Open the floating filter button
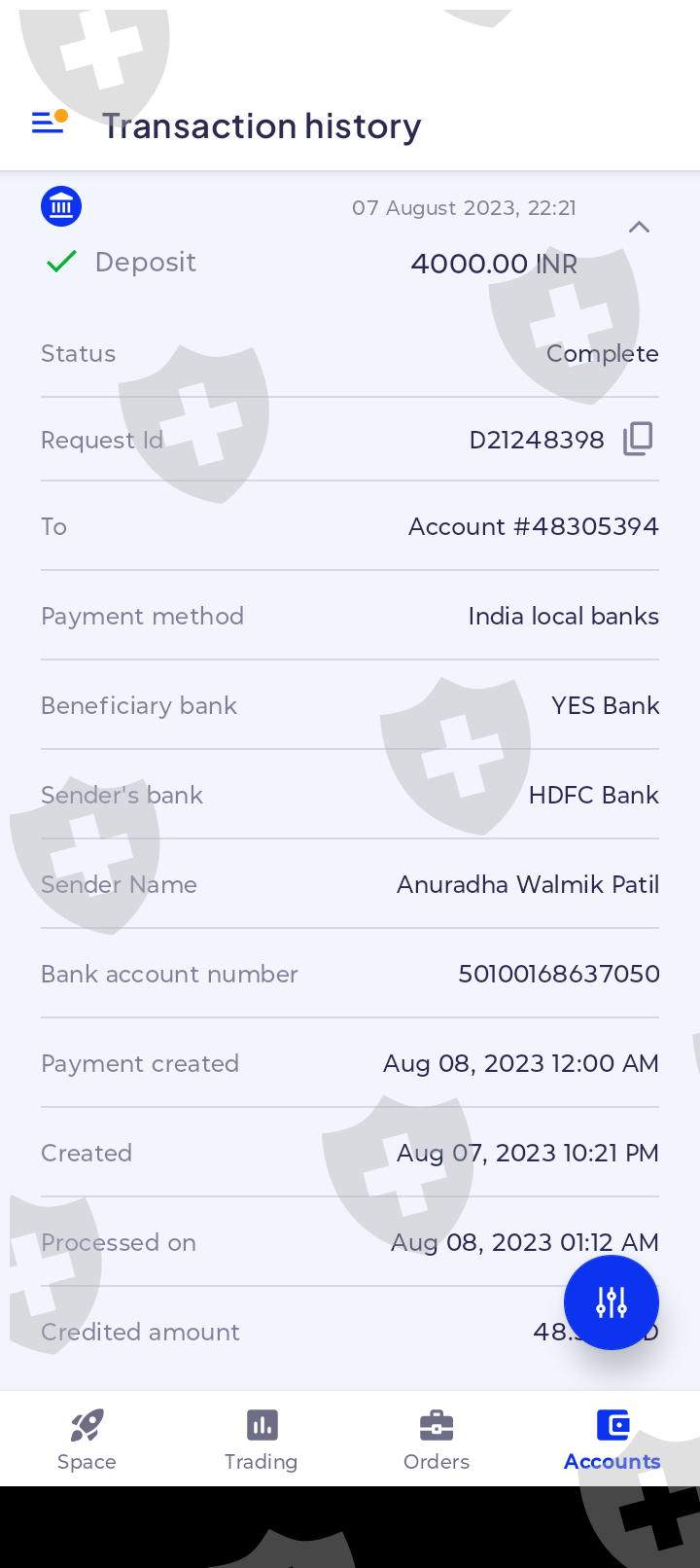 pos(612,1302)
